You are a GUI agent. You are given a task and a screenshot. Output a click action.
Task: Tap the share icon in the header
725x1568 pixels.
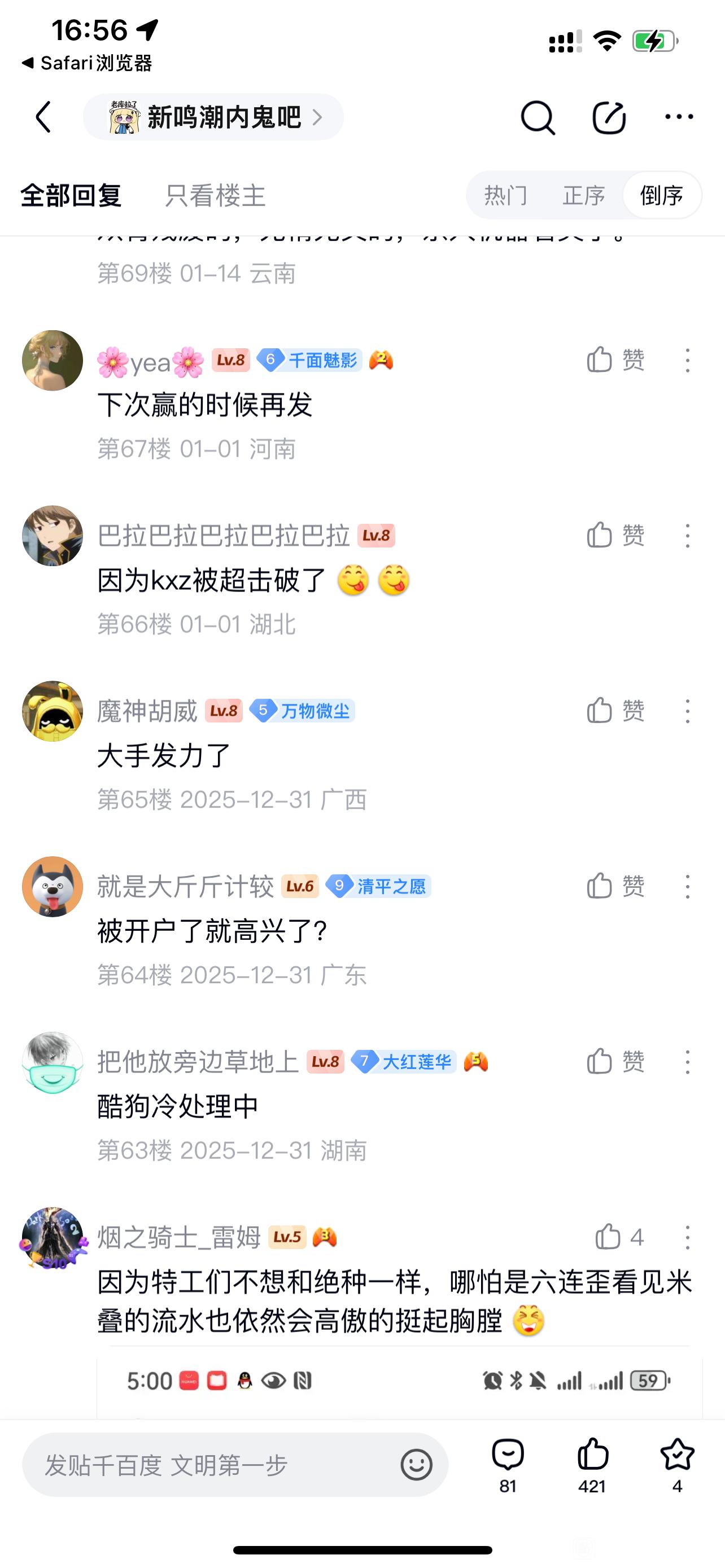click(609, 117)
